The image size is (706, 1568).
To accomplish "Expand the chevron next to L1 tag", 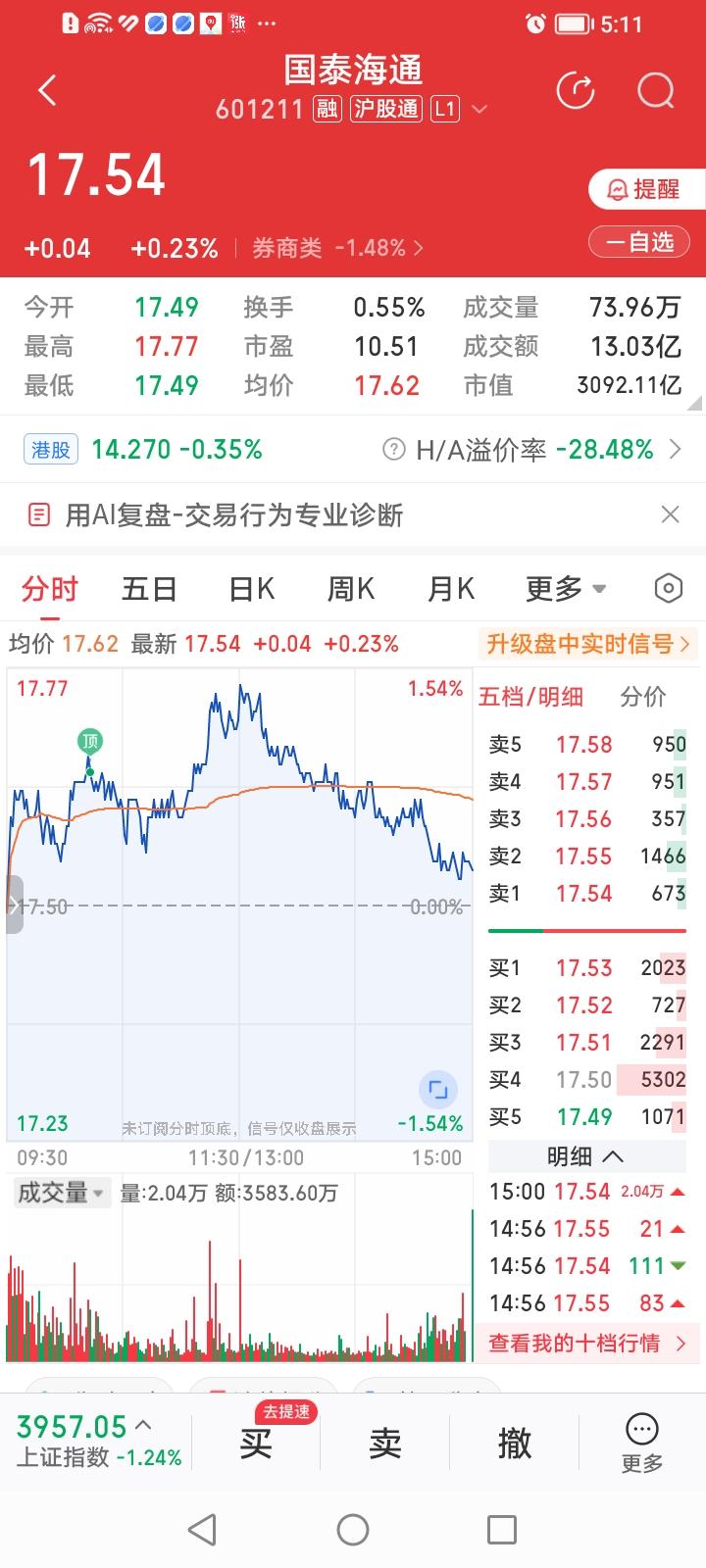I will [479, 110].
